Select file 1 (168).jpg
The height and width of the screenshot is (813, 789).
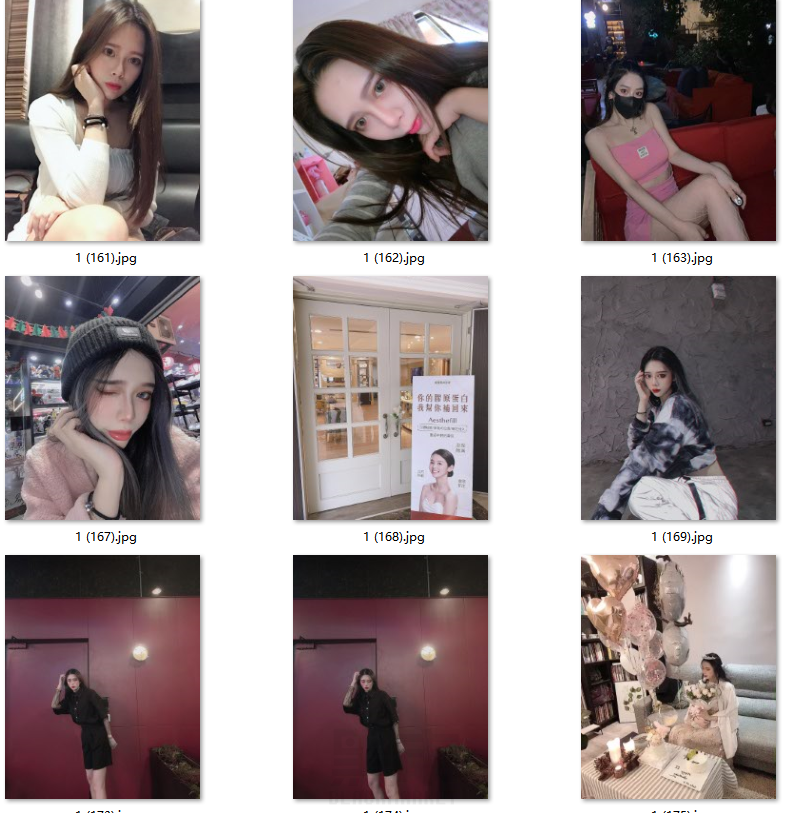click(390, 398)
